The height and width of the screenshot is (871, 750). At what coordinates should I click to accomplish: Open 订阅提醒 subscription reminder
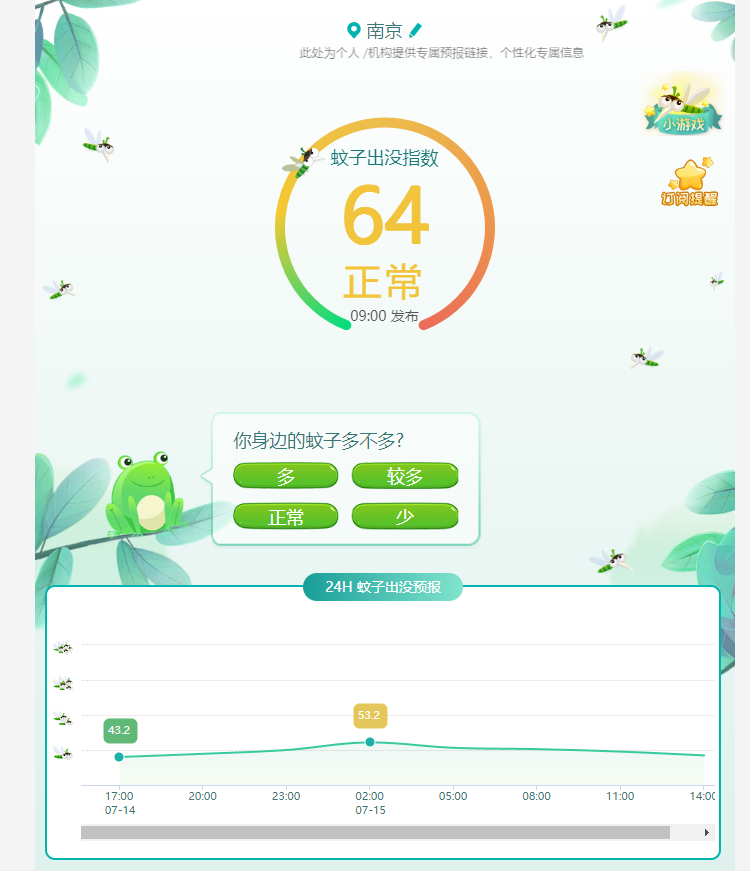click(690, 184)
